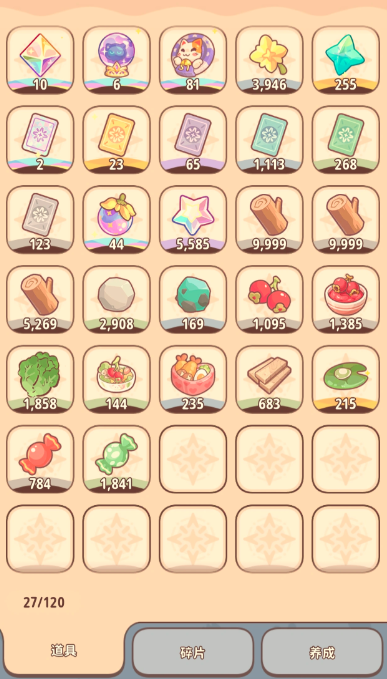Viewport: 387px width, 679px height.
Task: Tap the gray card with 123
Action: [40, 220]
